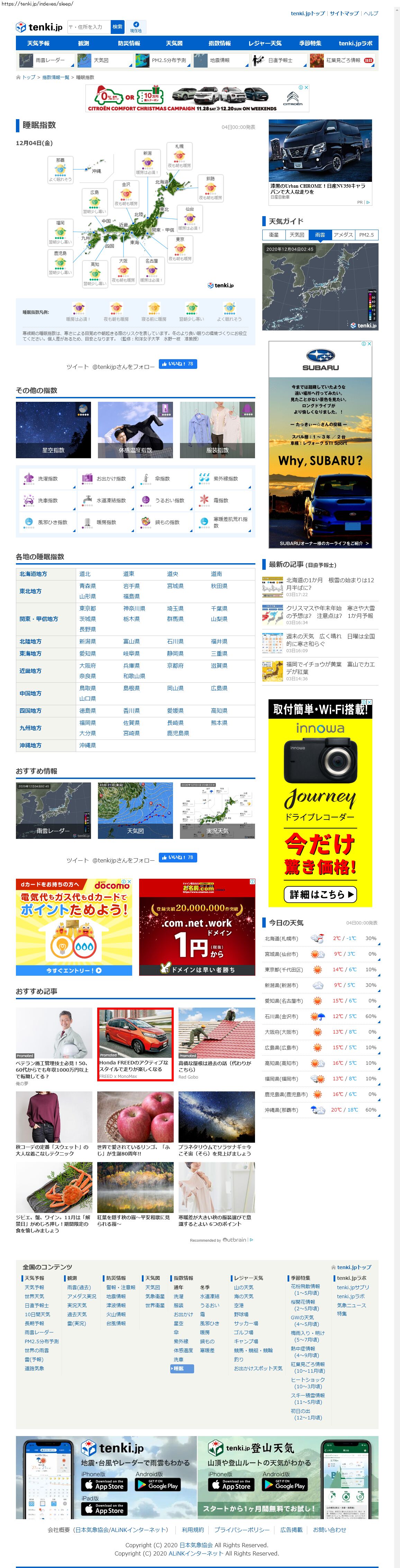Open the 雨雲レーダー shortcut
Screen dimensions: 400x1568
pos(46,60)
